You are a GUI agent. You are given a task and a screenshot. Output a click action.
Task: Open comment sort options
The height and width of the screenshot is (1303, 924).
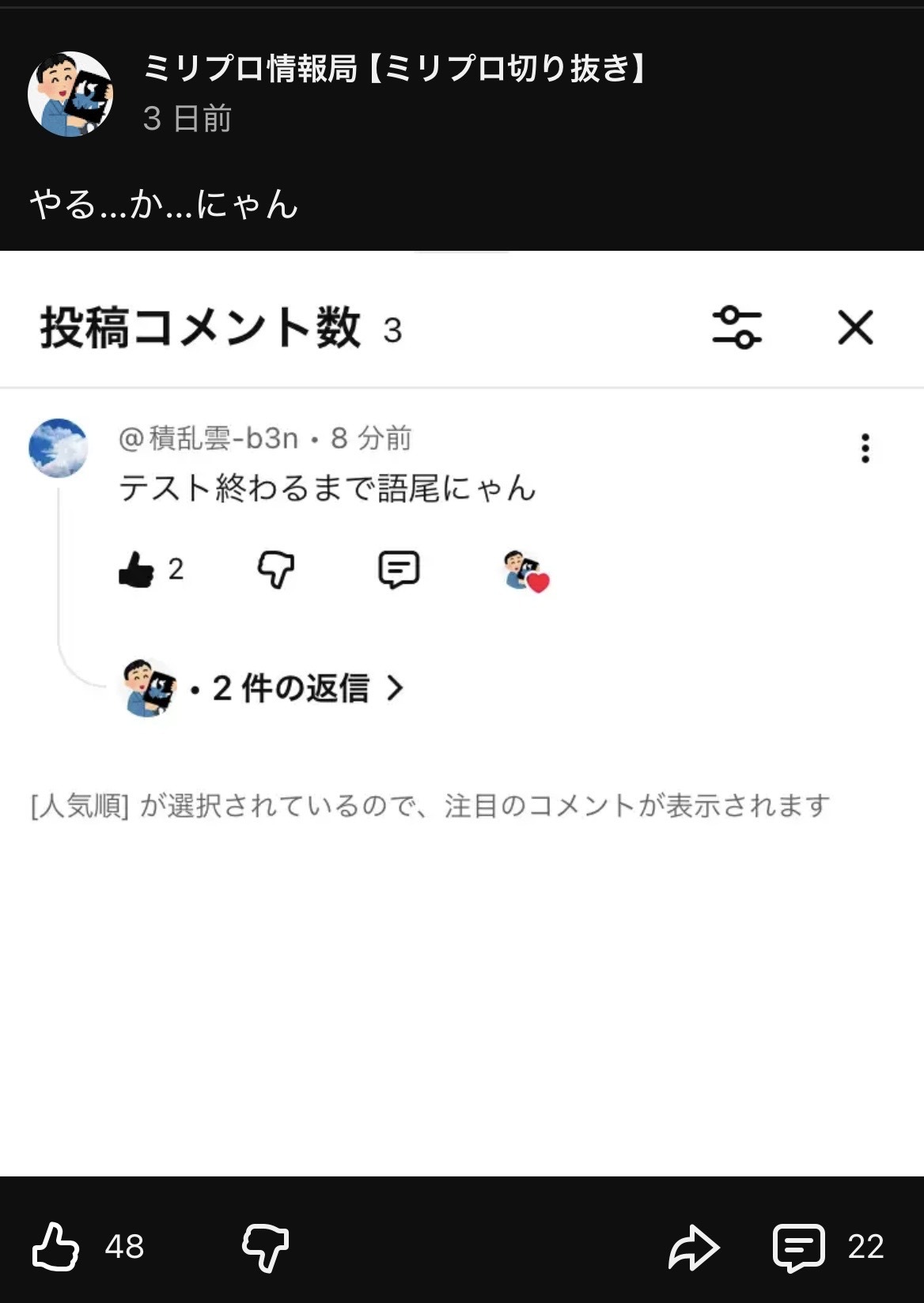point(737,328)
